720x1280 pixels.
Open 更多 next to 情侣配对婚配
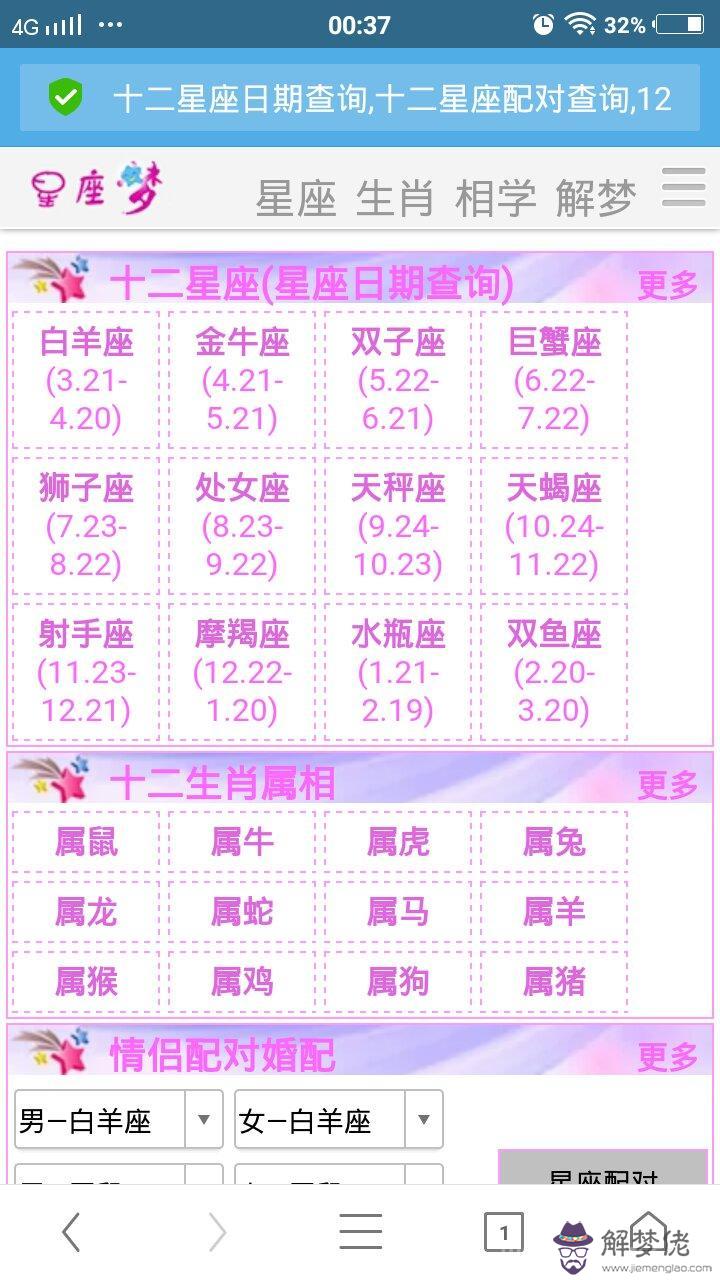(x=667, y=1056)
